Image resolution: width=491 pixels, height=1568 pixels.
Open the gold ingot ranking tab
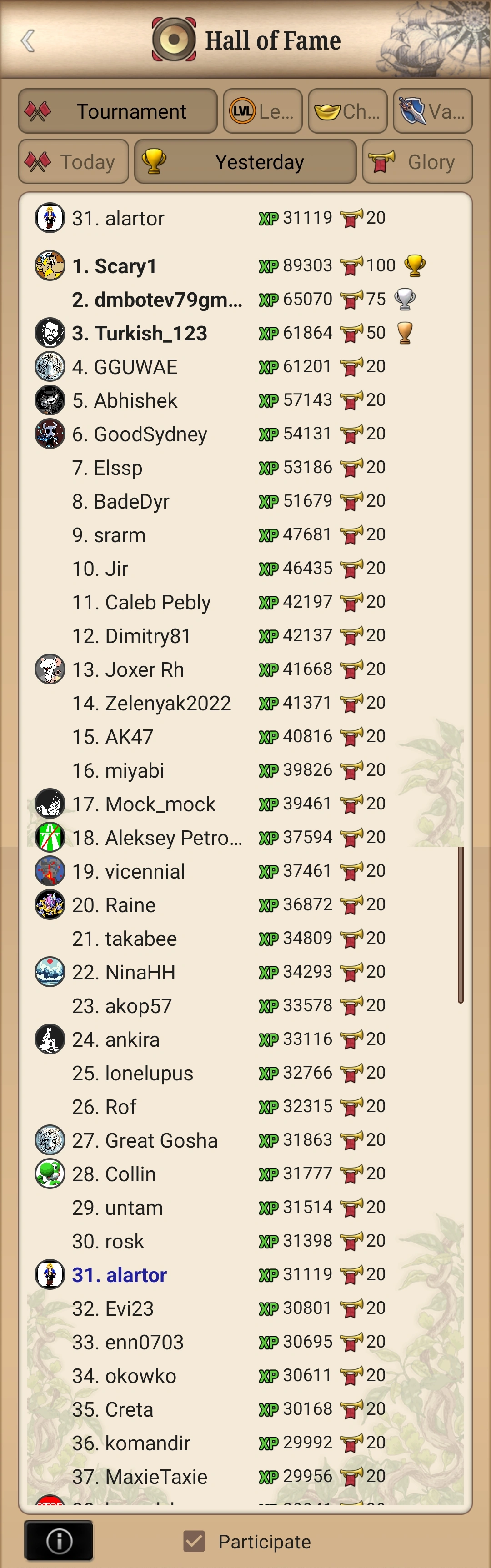point(347,111)
